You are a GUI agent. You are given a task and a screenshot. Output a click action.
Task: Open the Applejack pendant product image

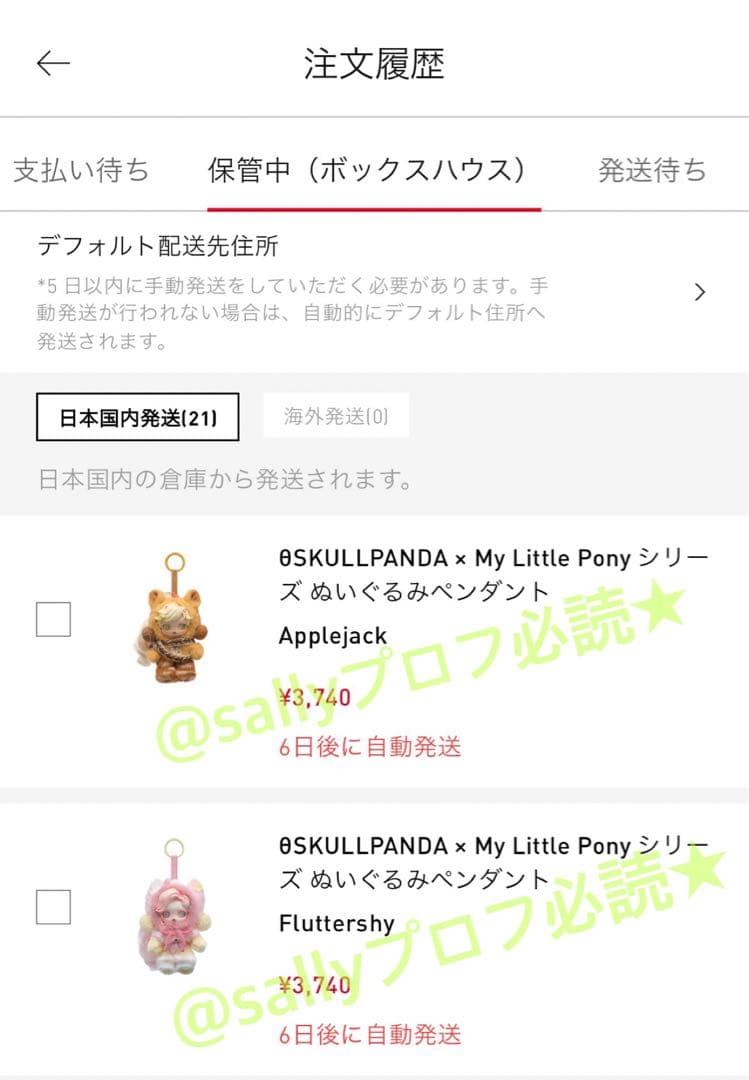(172, 618)
